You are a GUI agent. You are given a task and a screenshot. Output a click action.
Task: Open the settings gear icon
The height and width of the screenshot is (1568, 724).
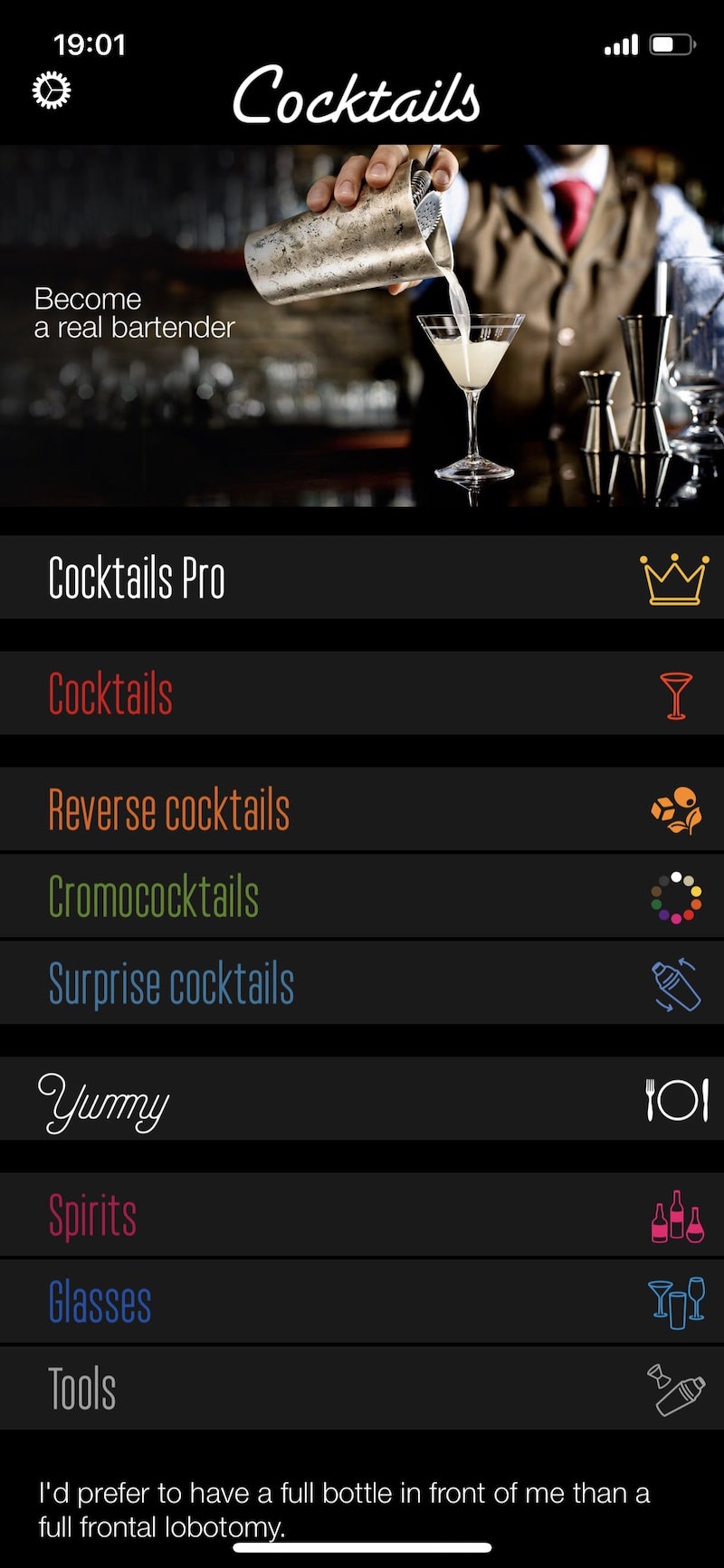coord(51,91)
